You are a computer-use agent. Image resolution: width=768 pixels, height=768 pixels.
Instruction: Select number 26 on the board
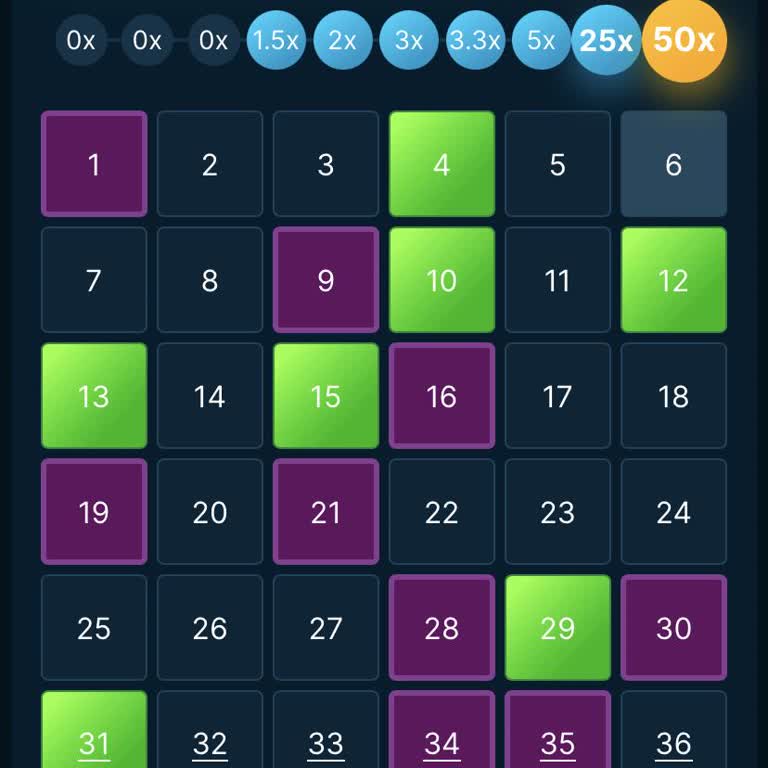(210, 628)
